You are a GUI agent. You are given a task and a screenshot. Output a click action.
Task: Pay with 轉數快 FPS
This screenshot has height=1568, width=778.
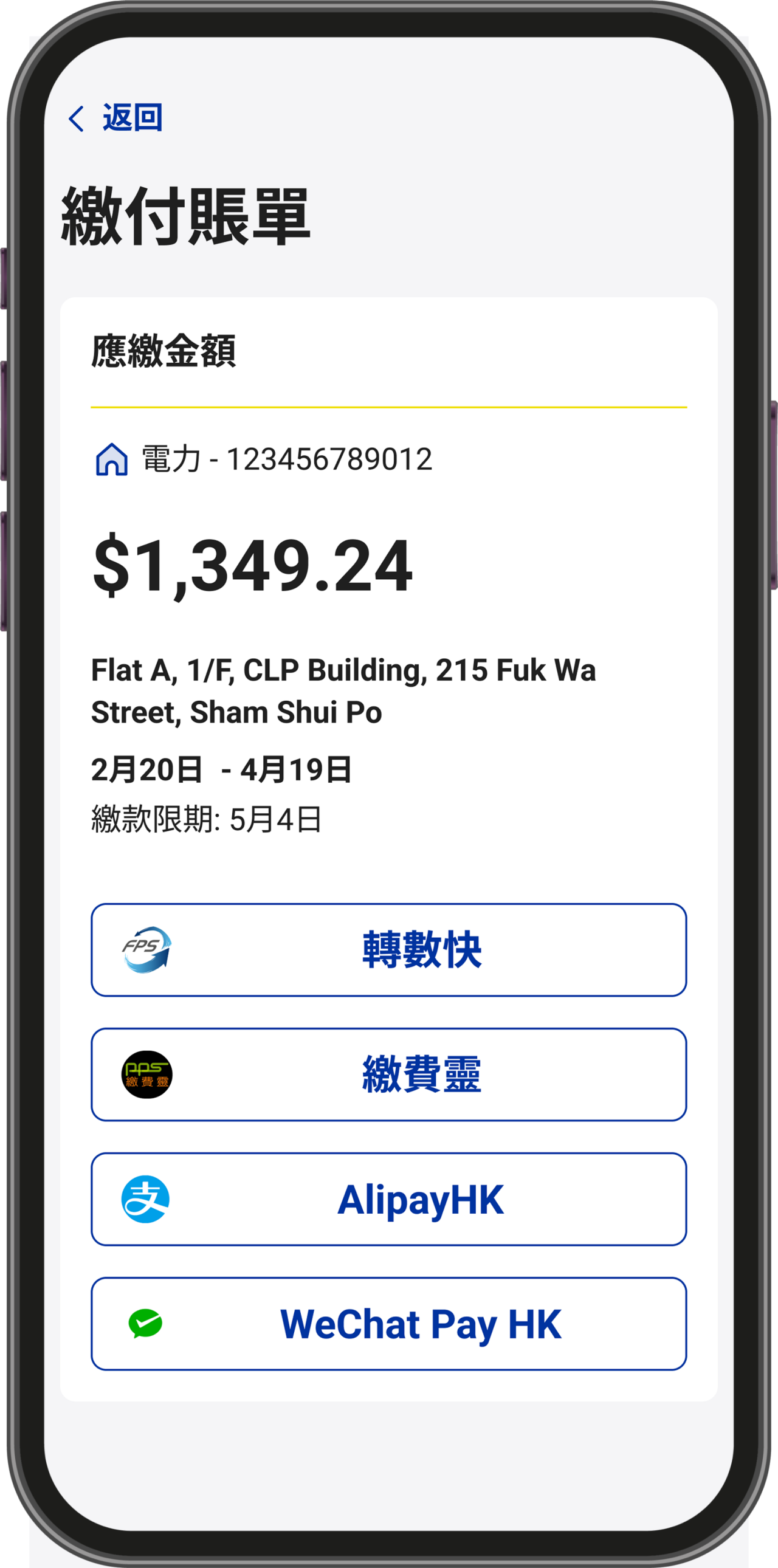click(x=388, y=949)
